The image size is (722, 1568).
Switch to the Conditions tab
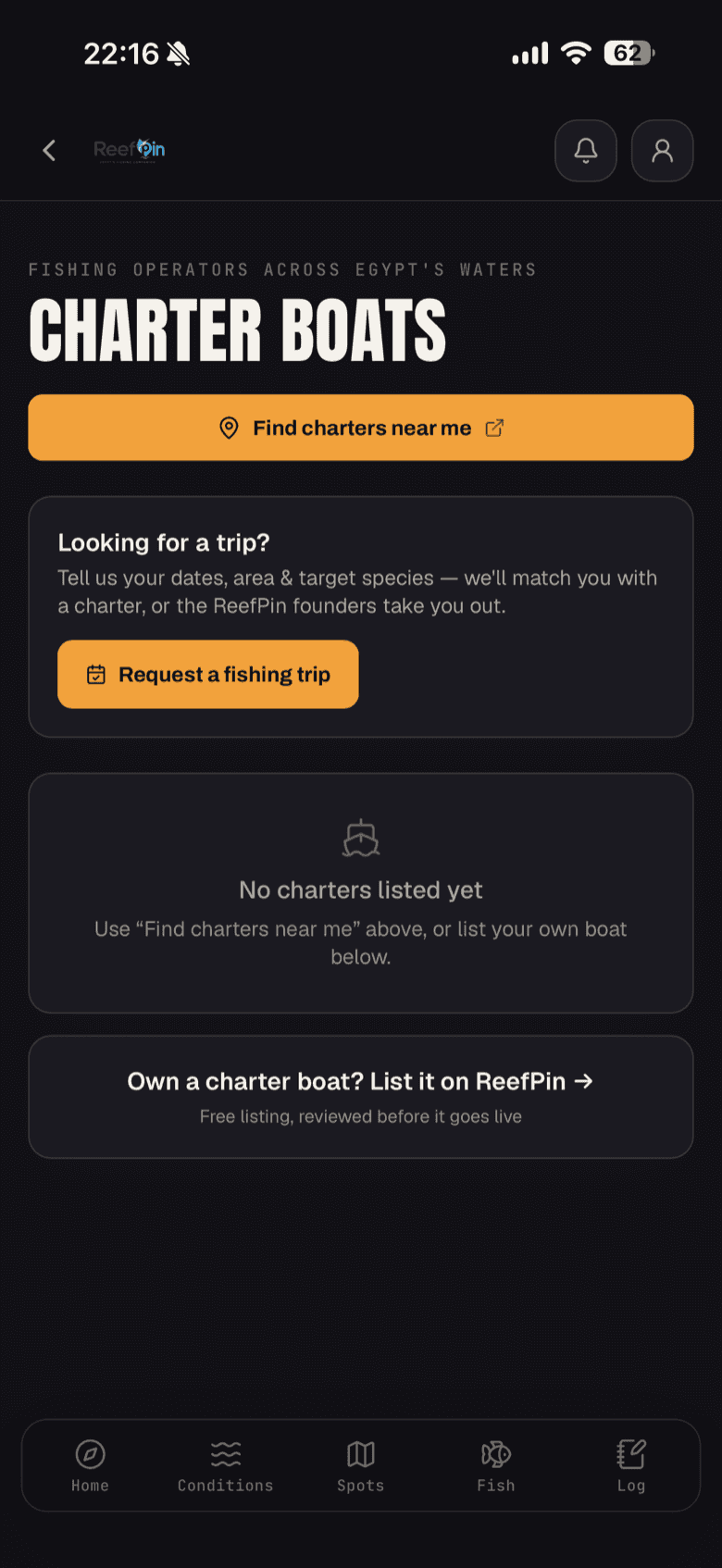226,1466
